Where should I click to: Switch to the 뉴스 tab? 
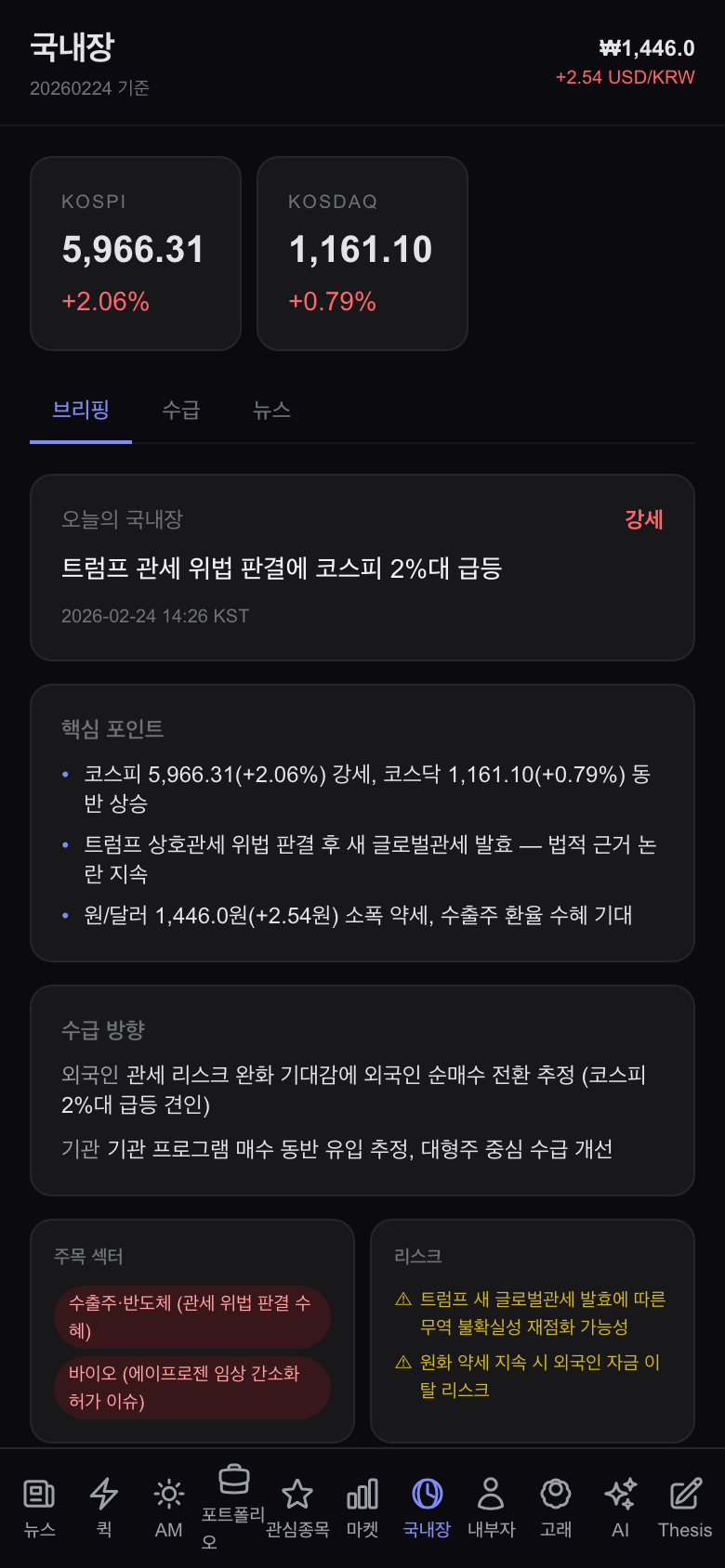point(270,410)
